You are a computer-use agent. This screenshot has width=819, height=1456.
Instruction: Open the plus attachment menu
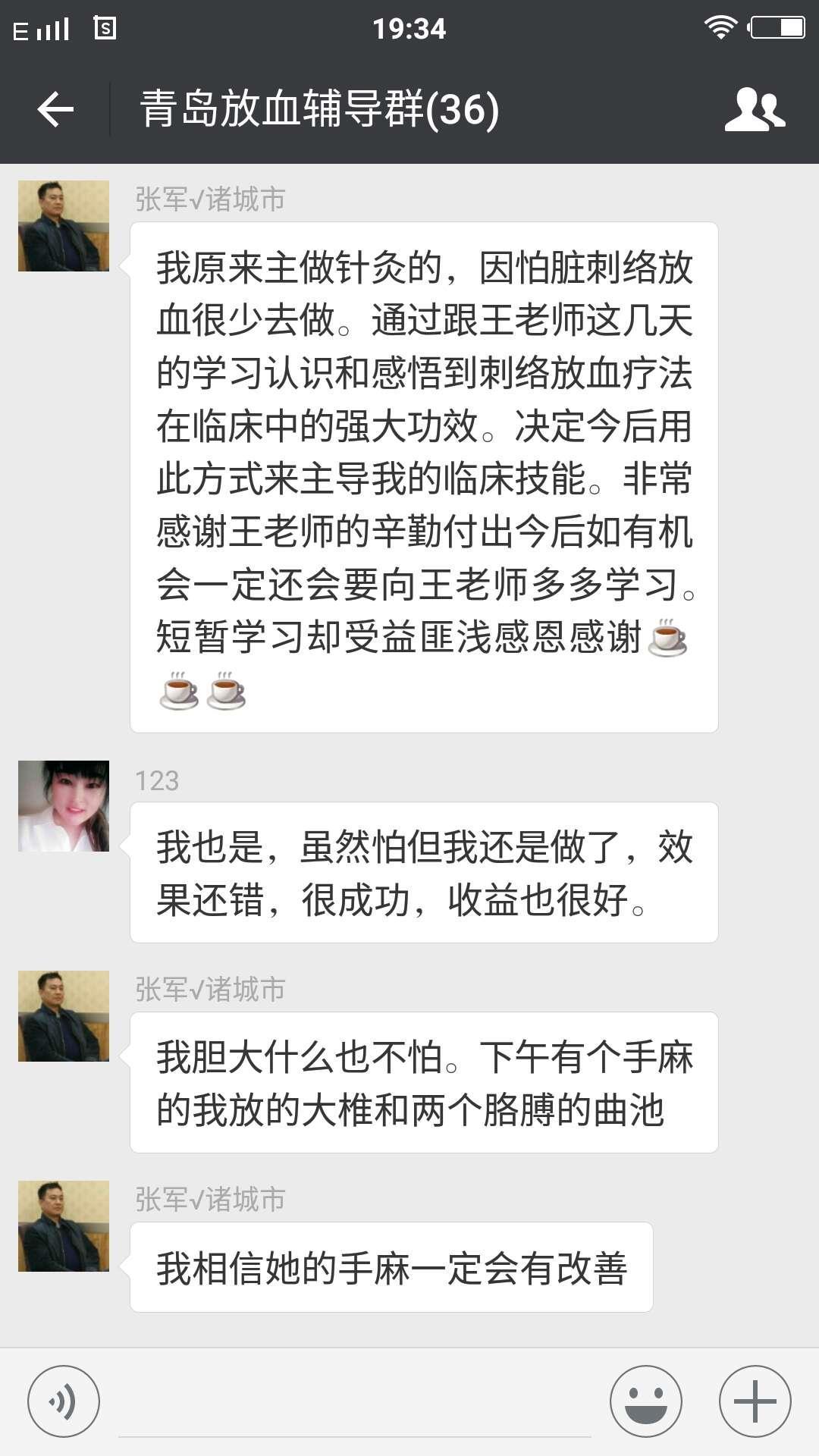pos(755,1401)
